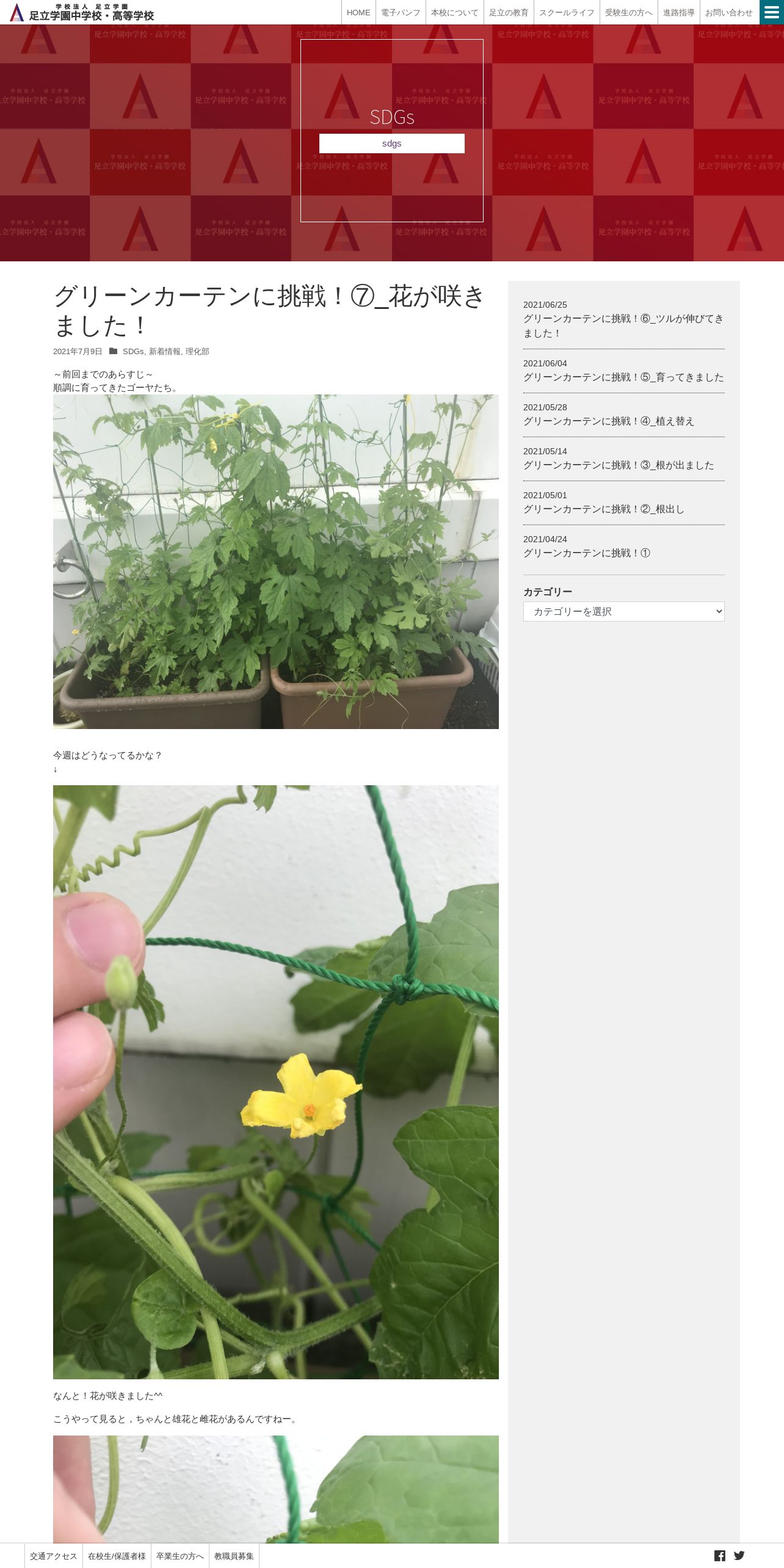
Task: Open post ④_植え替え
Action: tap(608, 421)
